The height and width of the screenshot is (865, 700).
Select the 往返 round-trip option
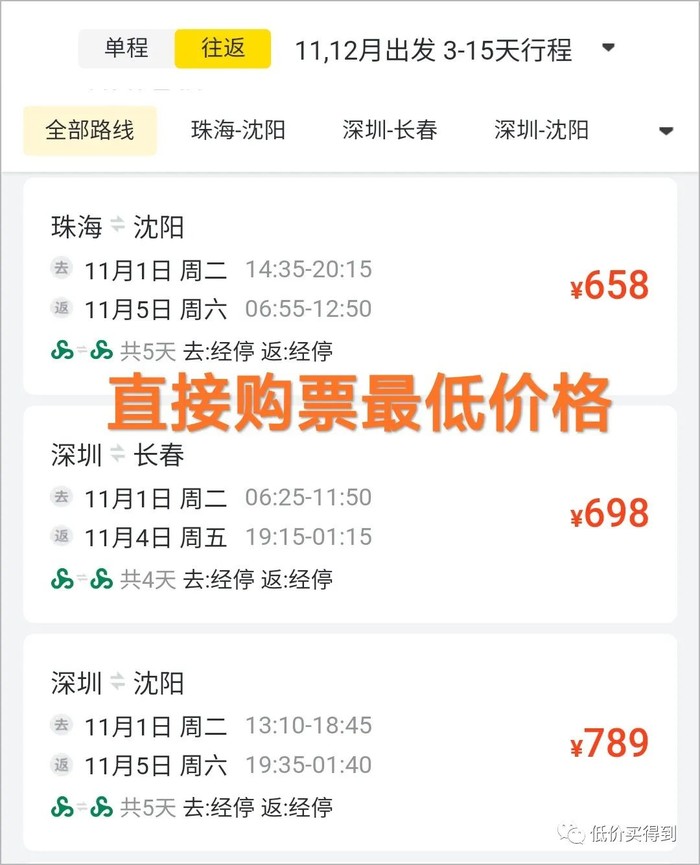222,49
